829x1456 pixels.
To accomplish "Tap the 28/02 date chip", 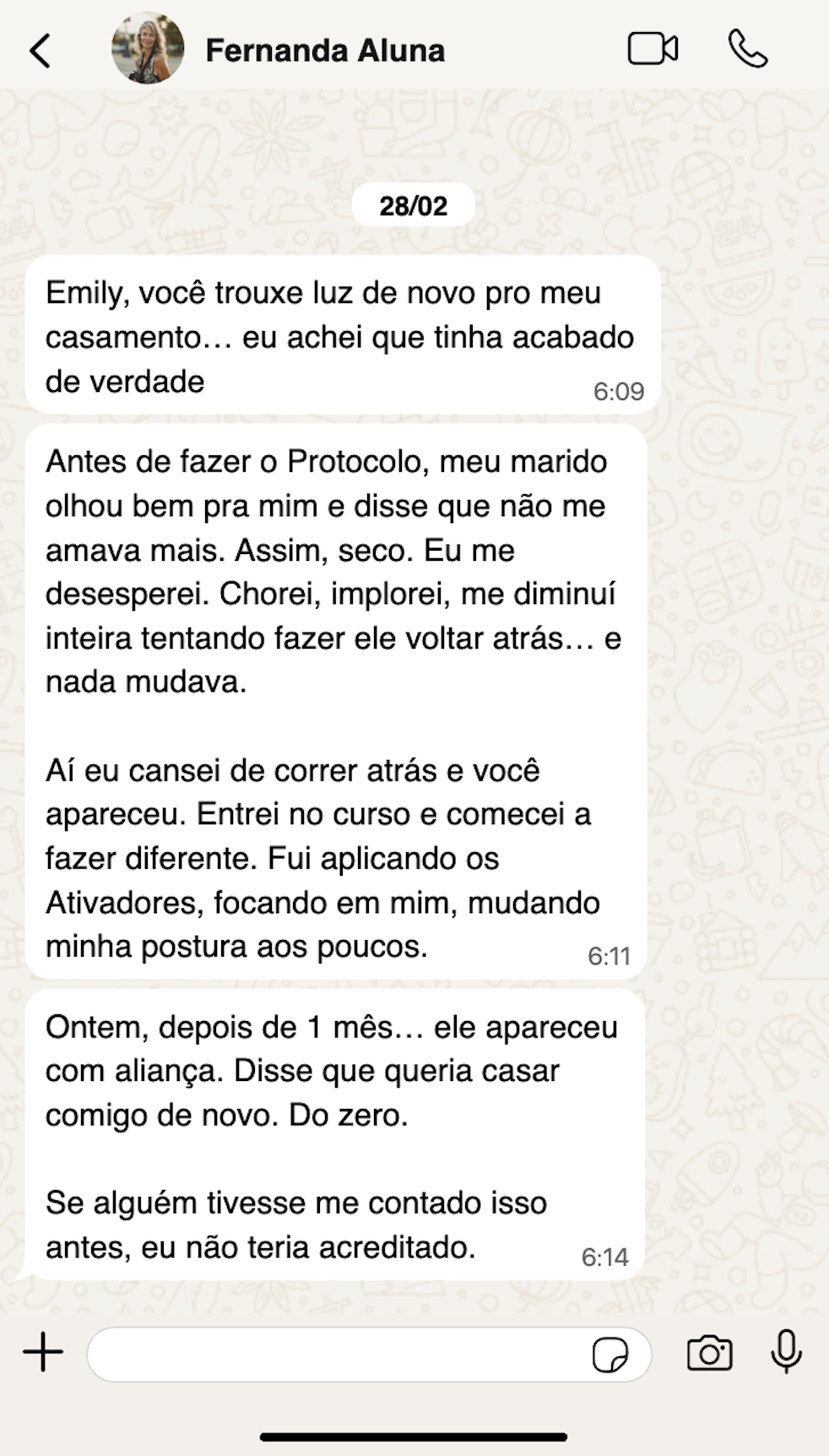I will tap(414, 204).
